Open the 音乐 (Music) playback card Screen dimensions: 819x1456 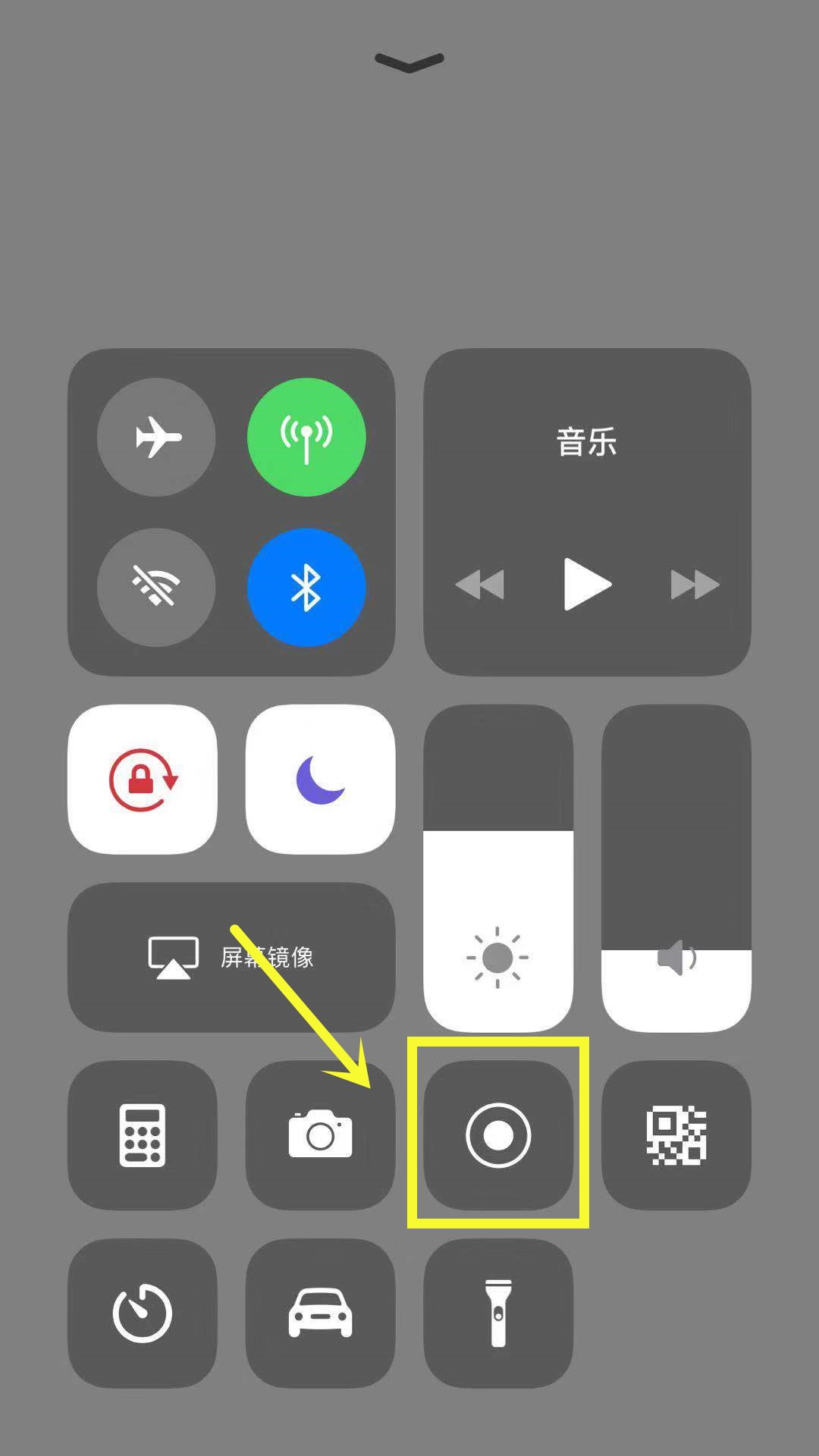tap(588, 444)
